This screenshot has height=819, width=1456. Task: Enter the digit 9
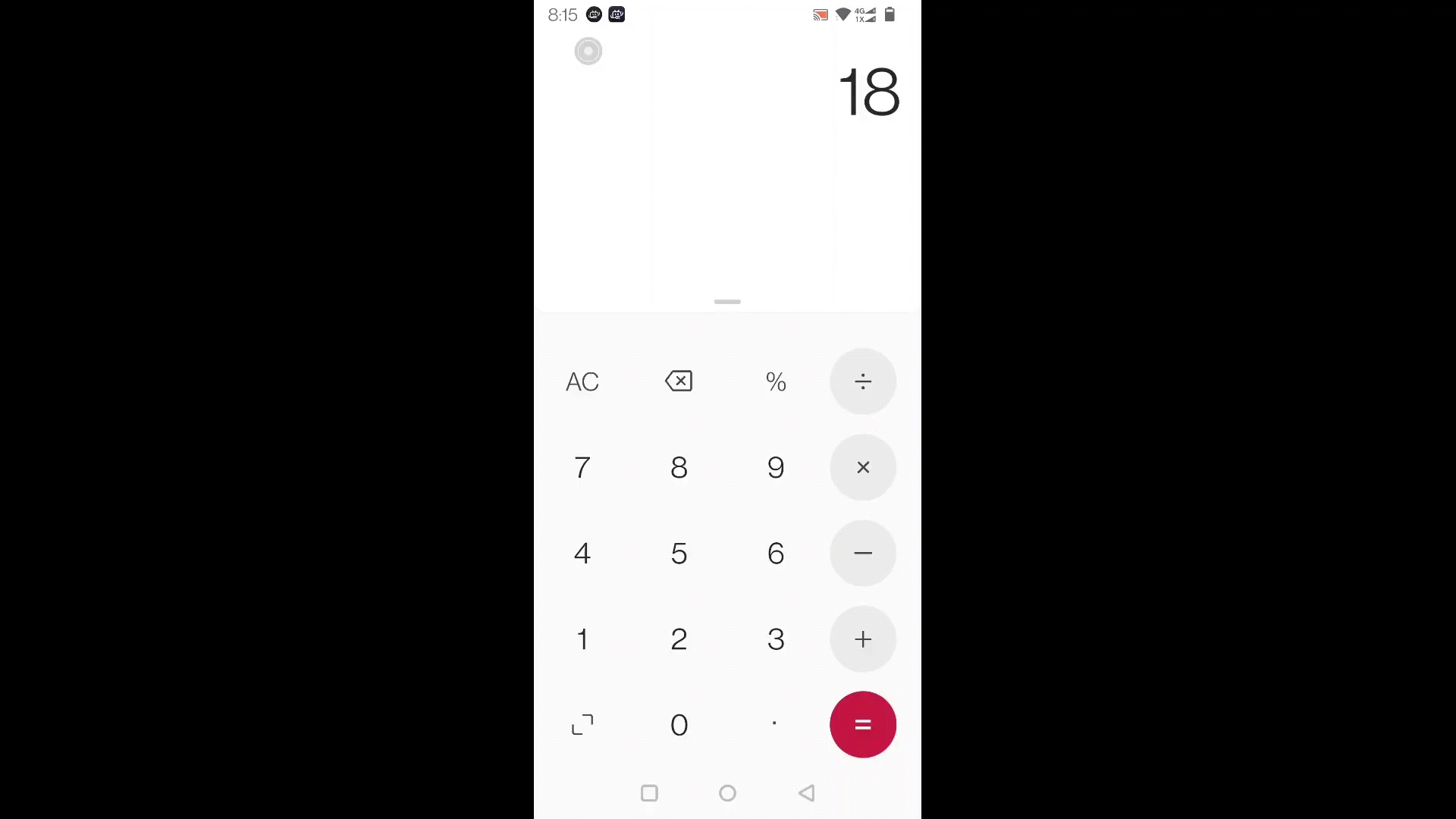[776, 467]
